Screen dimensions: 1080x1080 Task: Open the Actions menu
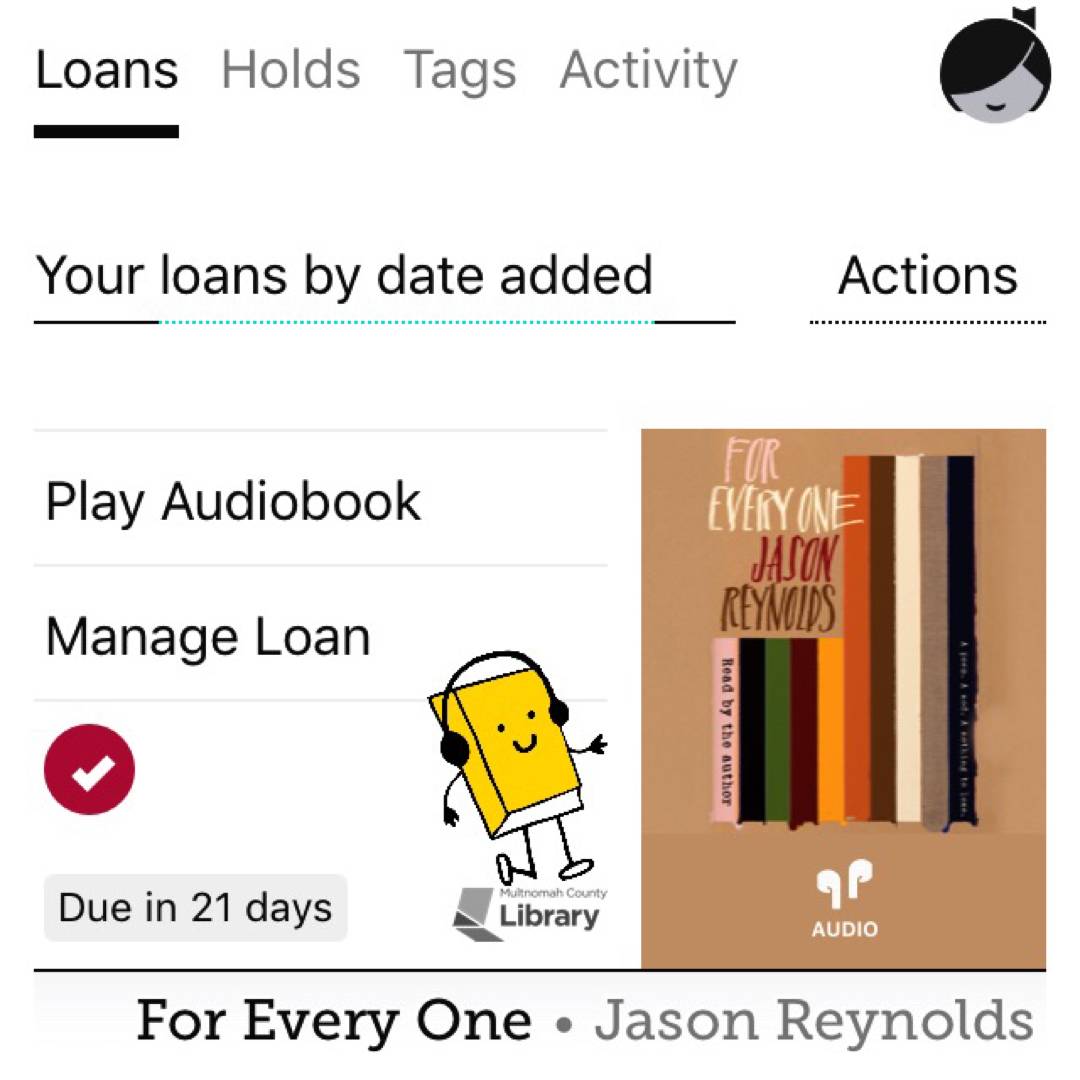[927, 276]
